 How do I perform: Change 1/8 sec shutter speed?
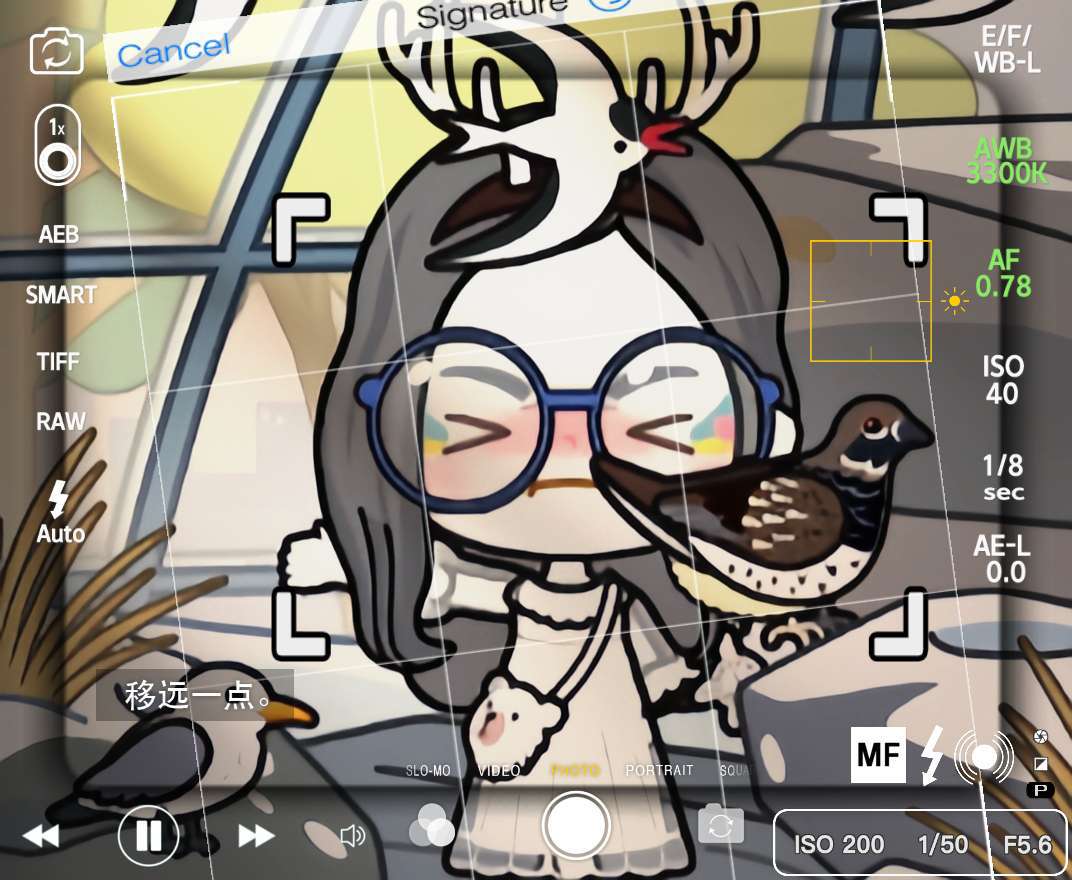coord(1003,477)
